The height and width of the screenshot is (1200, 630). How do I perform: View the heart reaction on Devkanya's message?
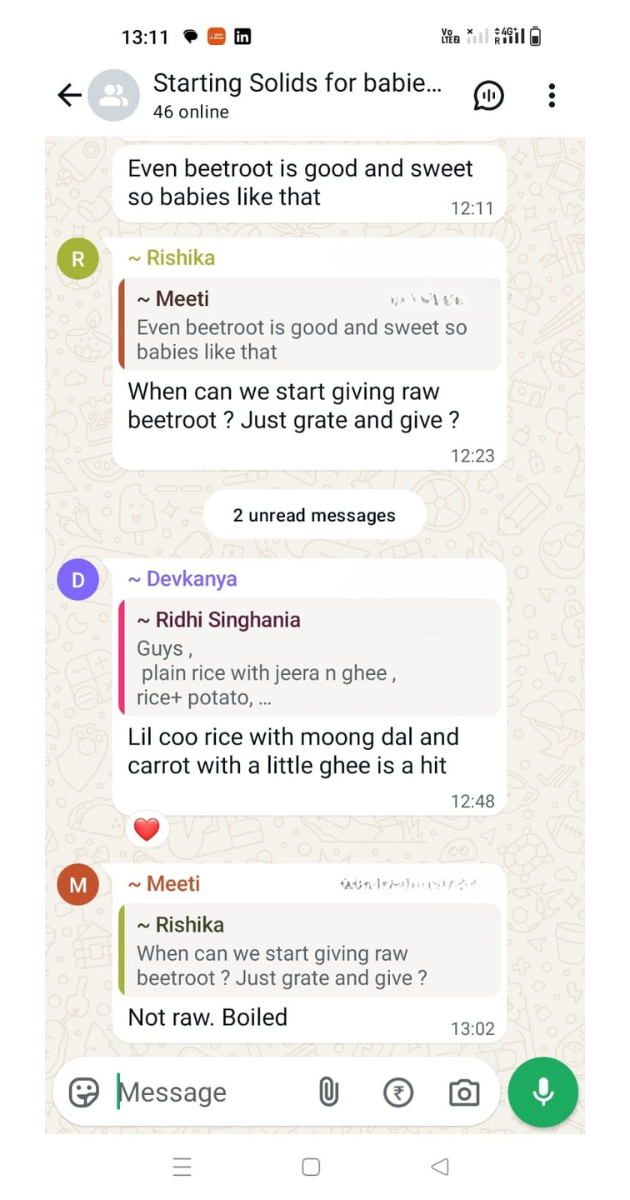pyautogui.click(x=147, y=829)
